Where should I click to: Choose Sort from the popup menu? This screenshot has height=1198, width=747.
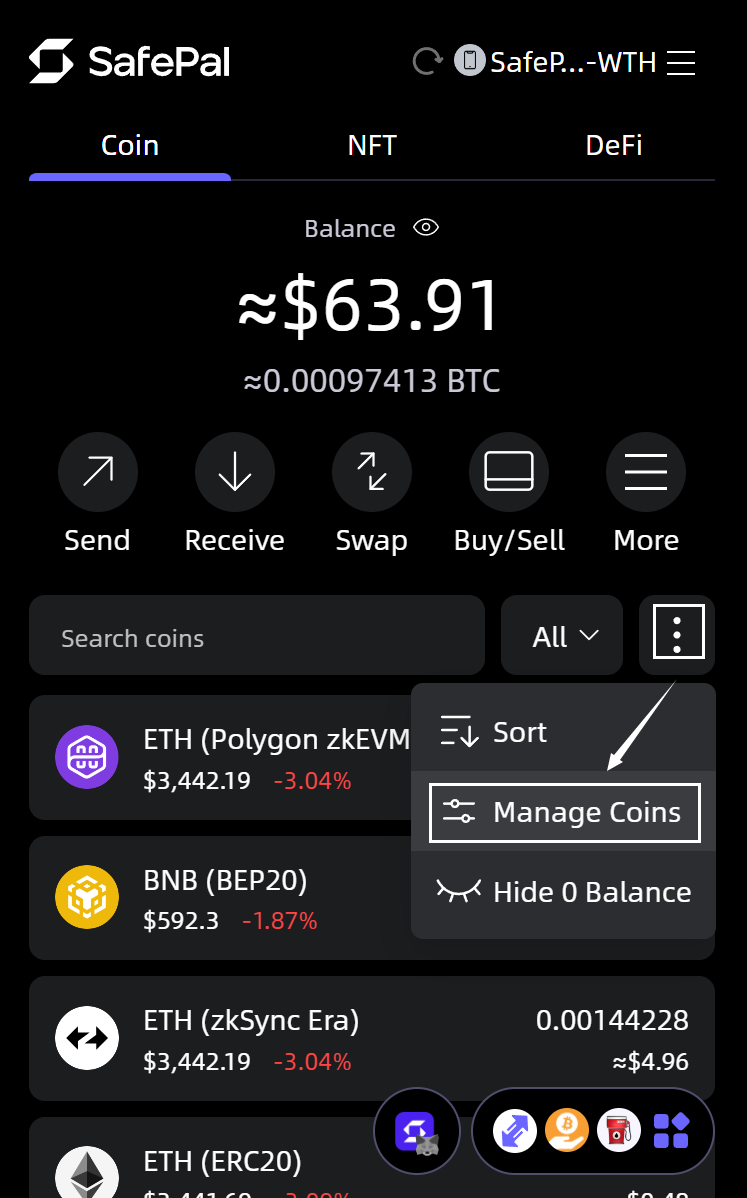tap(520, 732)
